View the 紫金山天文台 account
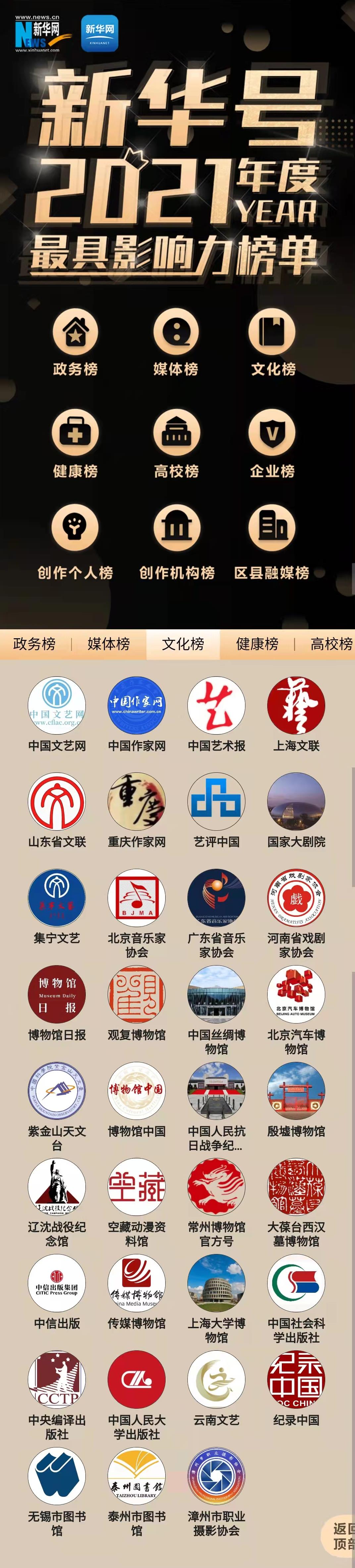This screenshot has width=355, height=1568. point(57,1091)
